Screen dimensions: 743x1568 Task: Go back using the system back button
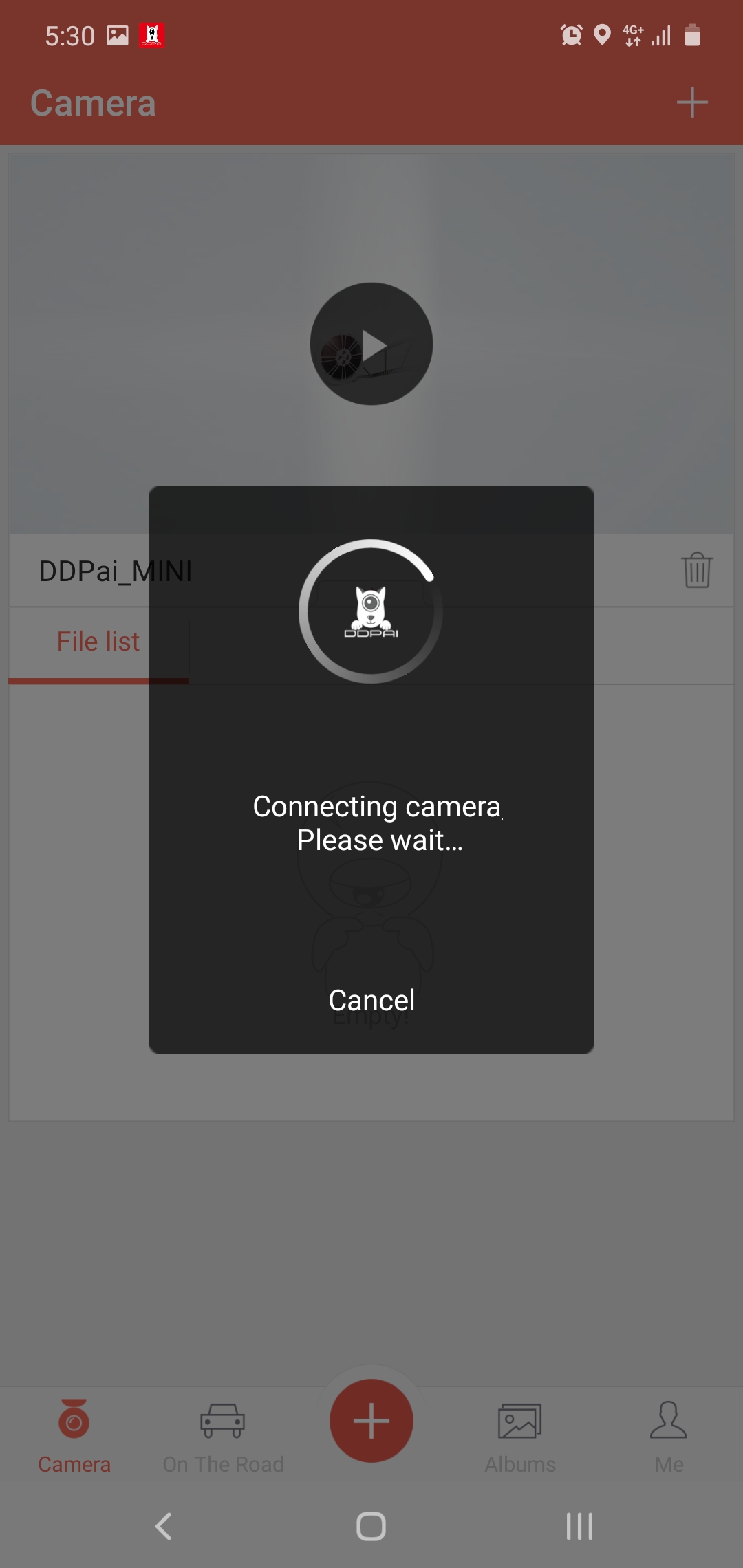tap(163, 1526)
